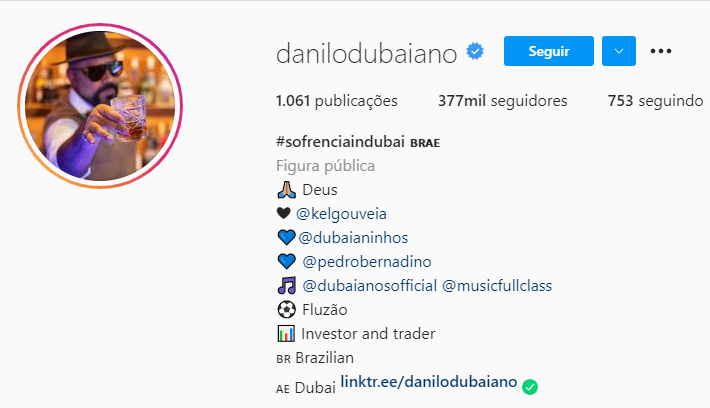
Task: Open the @dubaianosofficial profile link
Action: 369,285
